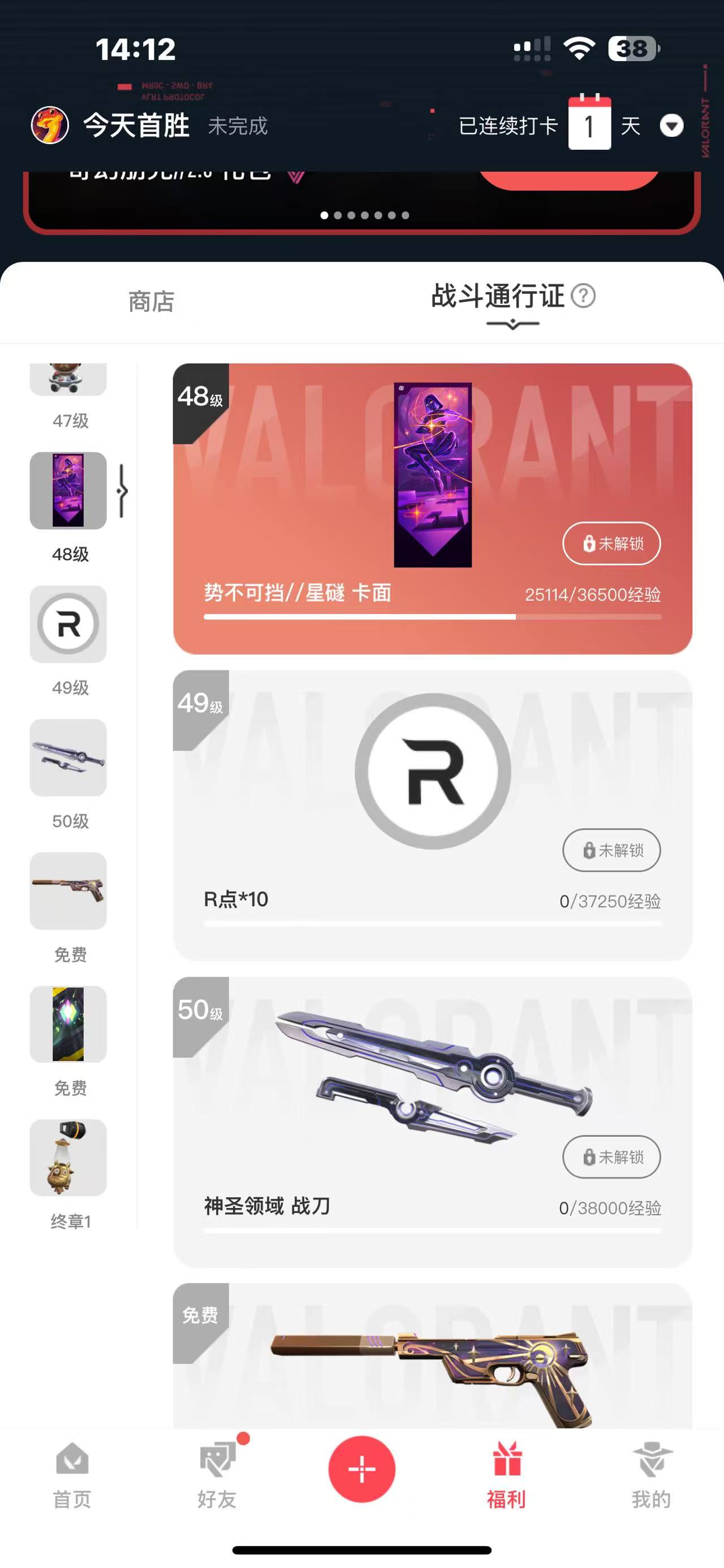Tap the profile avatar beside 今天首胜

click(x=50, y=125)
